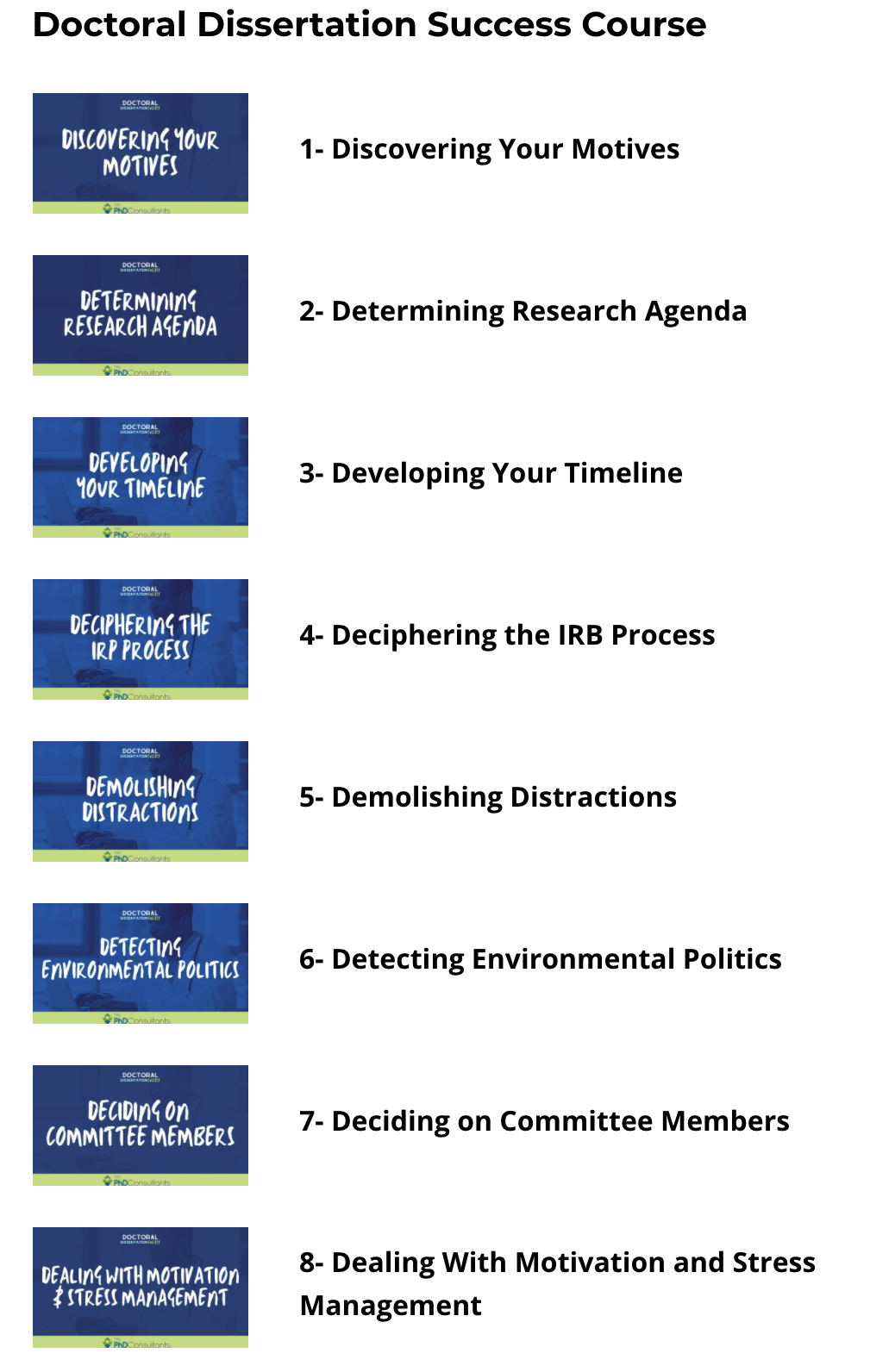Open lesson 2 Determining Research Agenda
This screenshot has width=895, height=1372.
pos(523,311)
